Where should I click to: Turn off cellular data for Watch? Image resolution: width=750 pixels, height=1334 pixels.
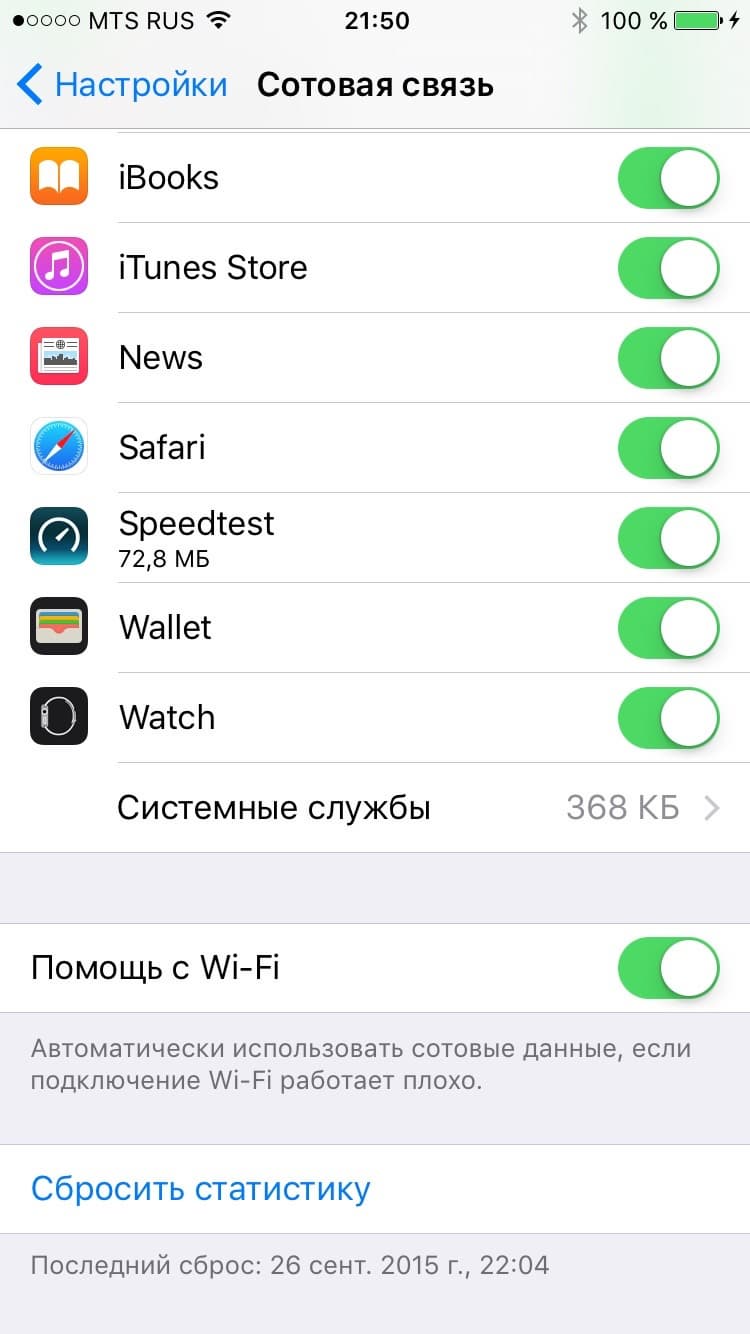tap(668, 718)
